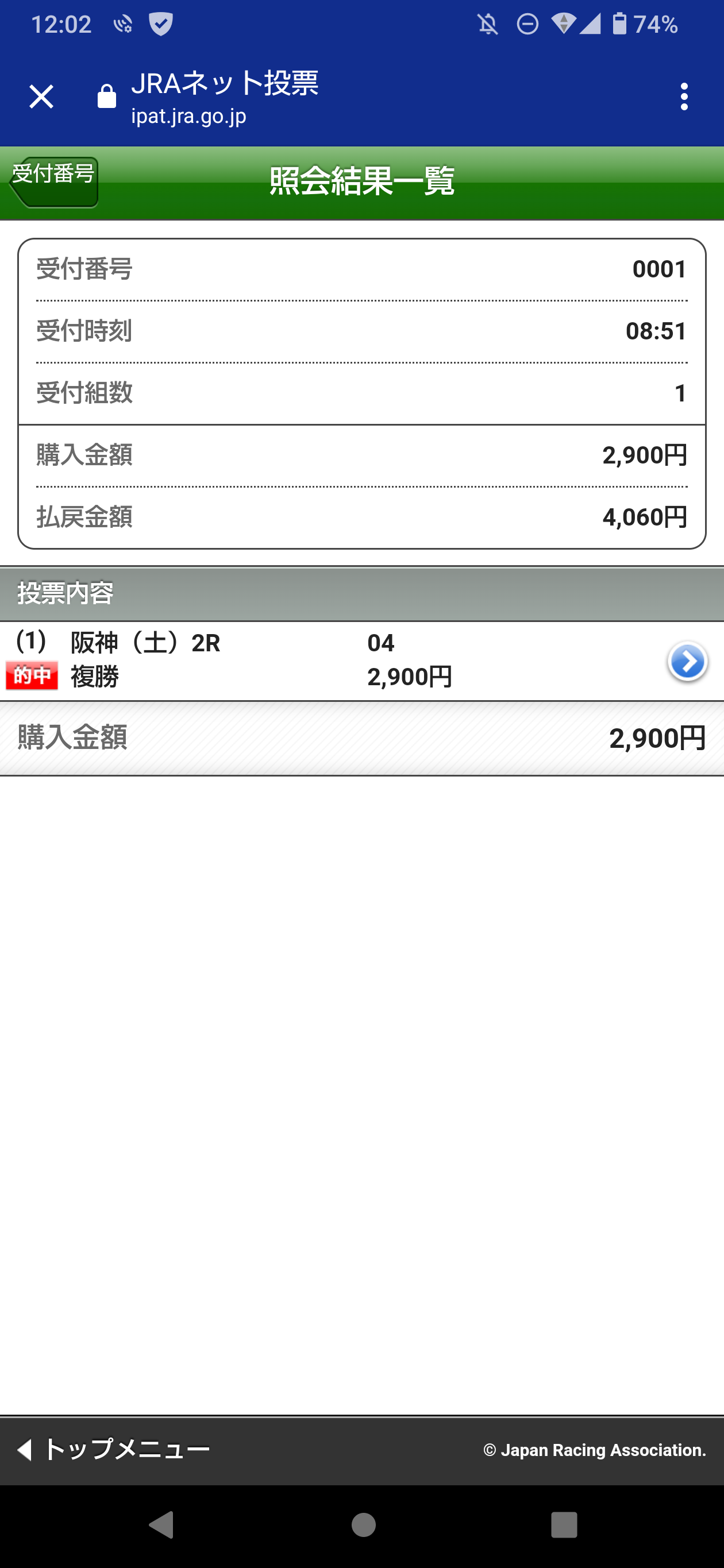Go back to 受付番号 list
This screenshot has height=1568, width=724.
point(53,181)
